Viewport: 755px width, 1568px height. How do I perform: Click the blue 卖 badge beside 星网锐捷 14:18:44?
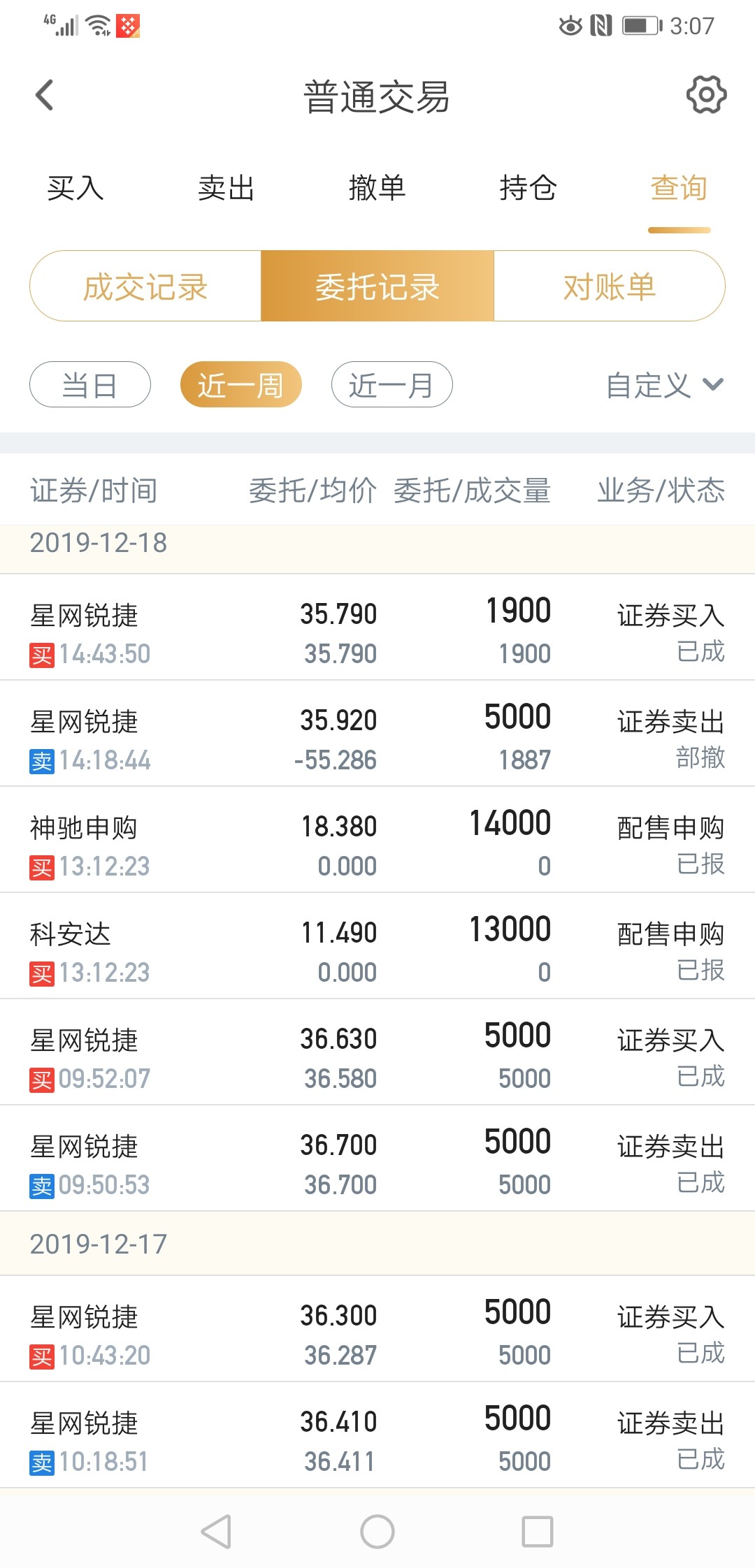[43, 762]
